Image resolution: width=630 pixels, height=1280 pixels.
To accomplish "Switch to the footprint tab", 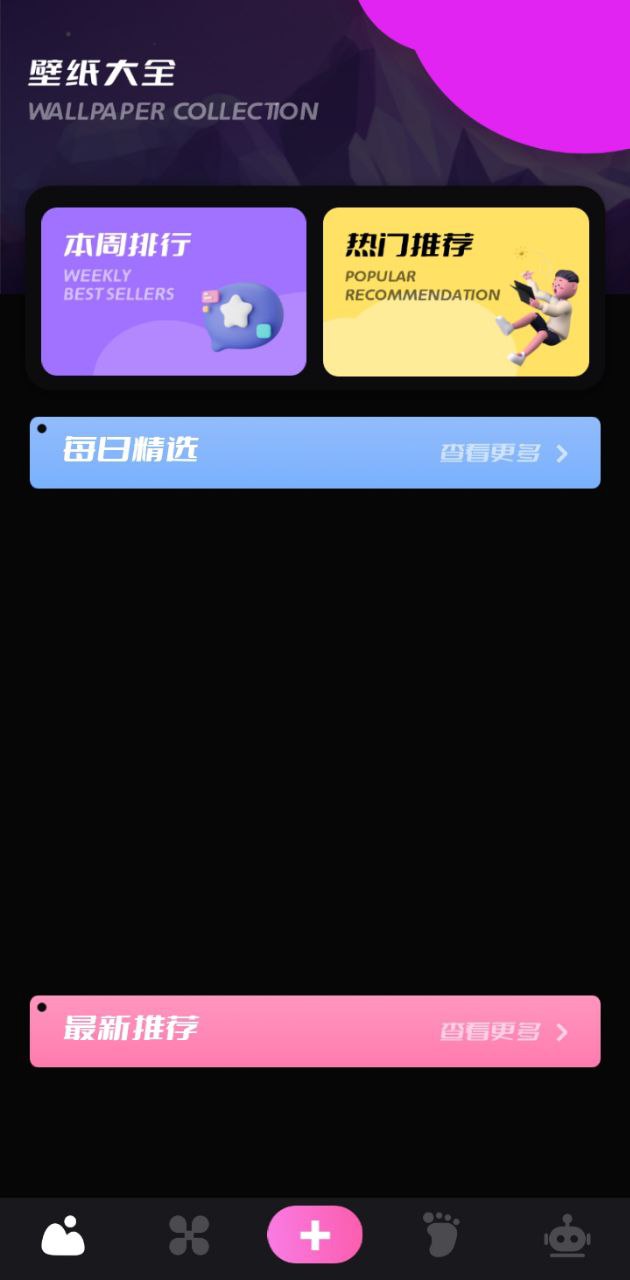I will tap(440, 1235).
